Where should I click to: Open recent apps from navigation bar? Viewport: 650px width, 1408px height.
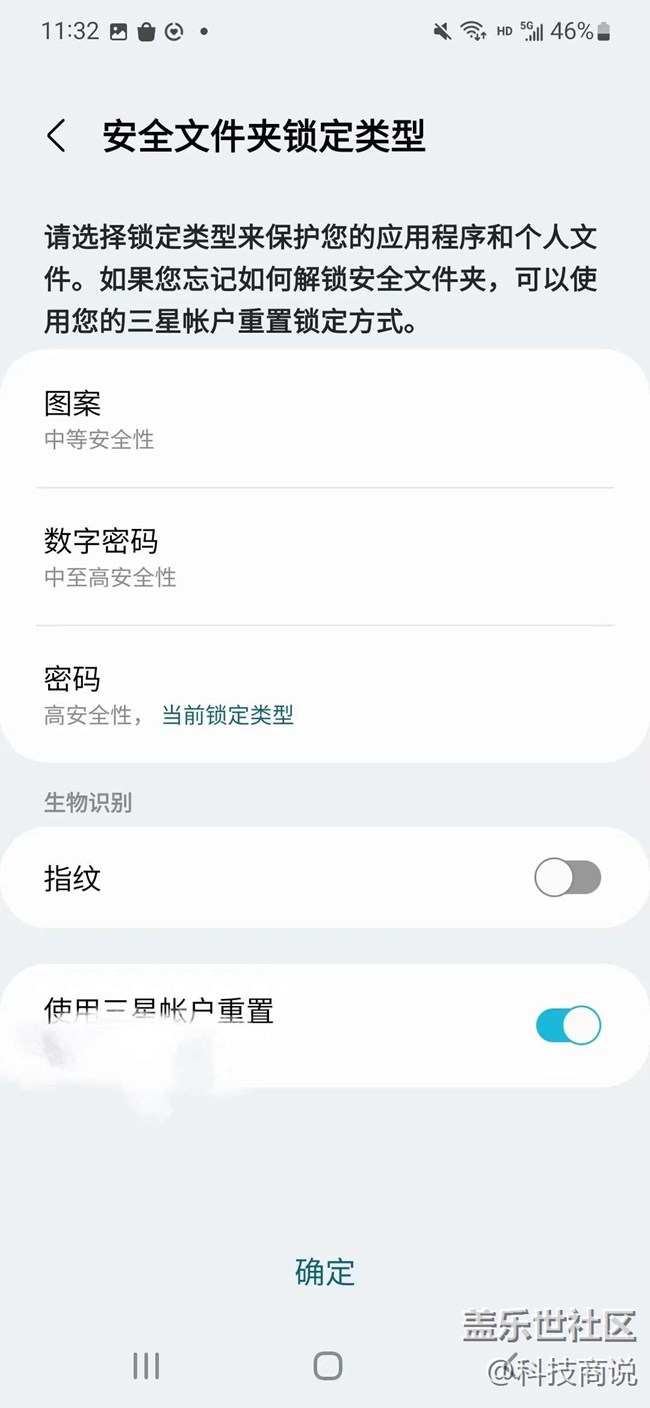tap(146, 1366)
